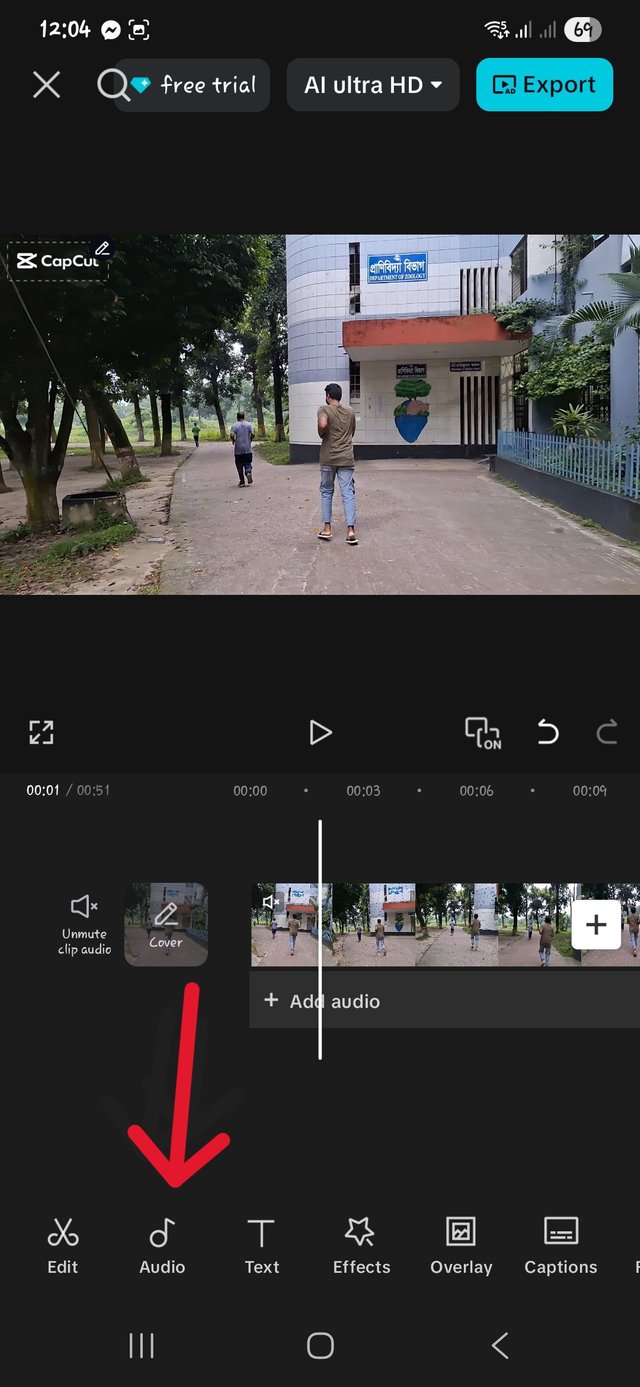Open the AI ultra HD resolution dropdown
The width and height of the screenshot is (640, 1387).
pyautogui.click(x=373, y=85)
